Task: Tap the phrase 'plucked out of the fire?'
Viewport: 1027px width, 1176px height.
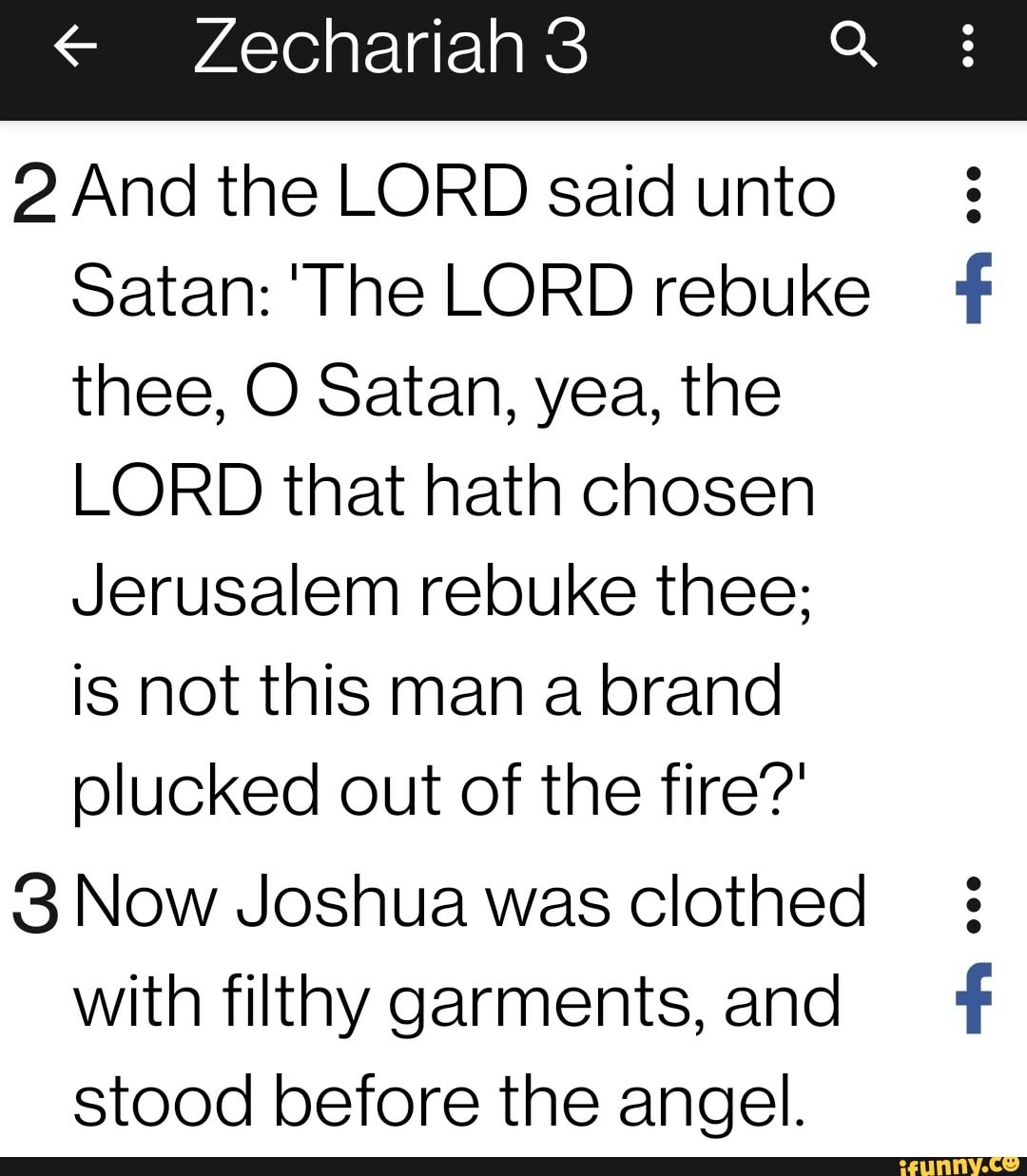Action: click(437, 784)
